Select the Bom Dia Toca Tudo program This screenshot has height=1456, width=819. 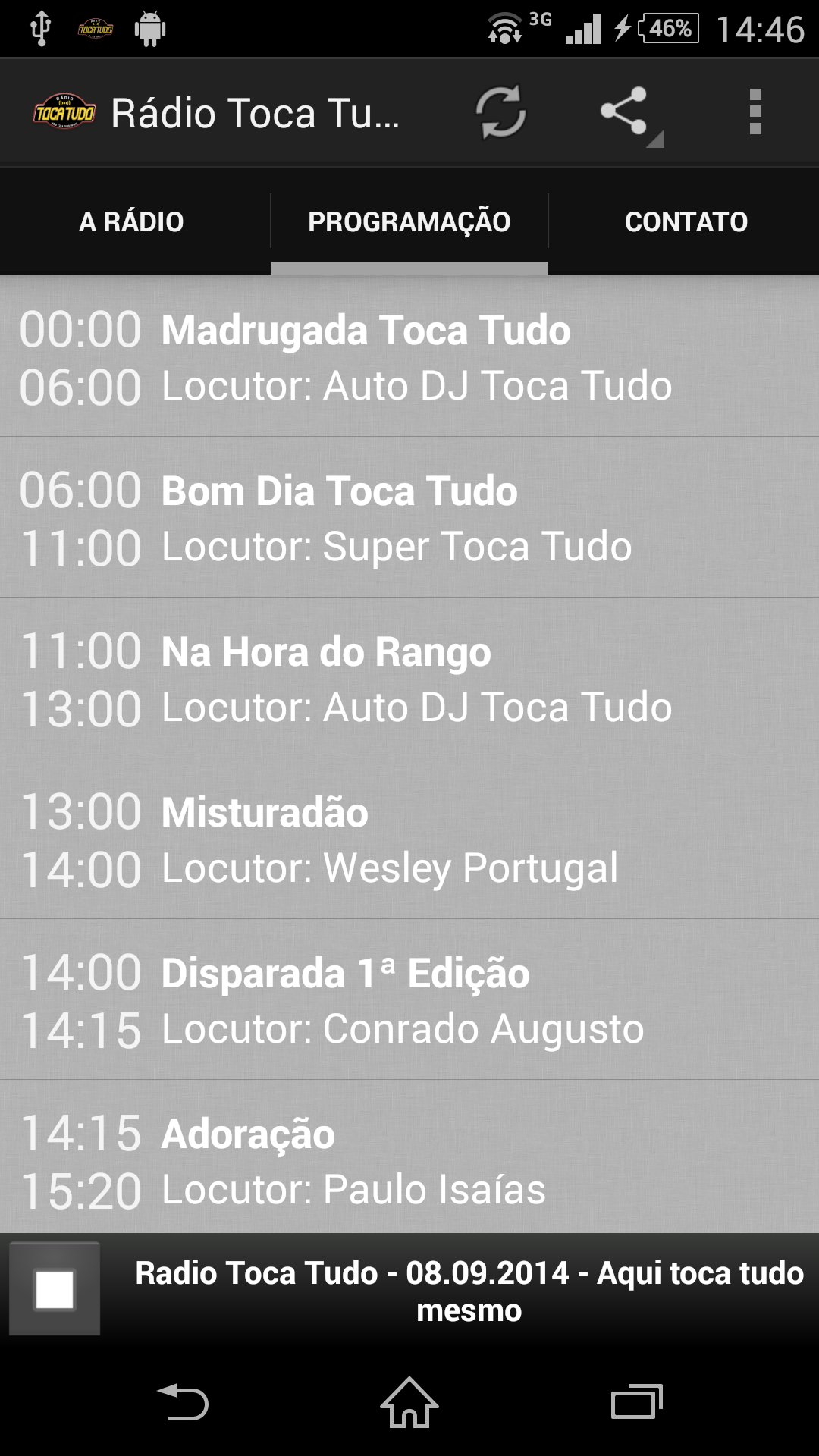pyautogui.click(x=409, y=517)
